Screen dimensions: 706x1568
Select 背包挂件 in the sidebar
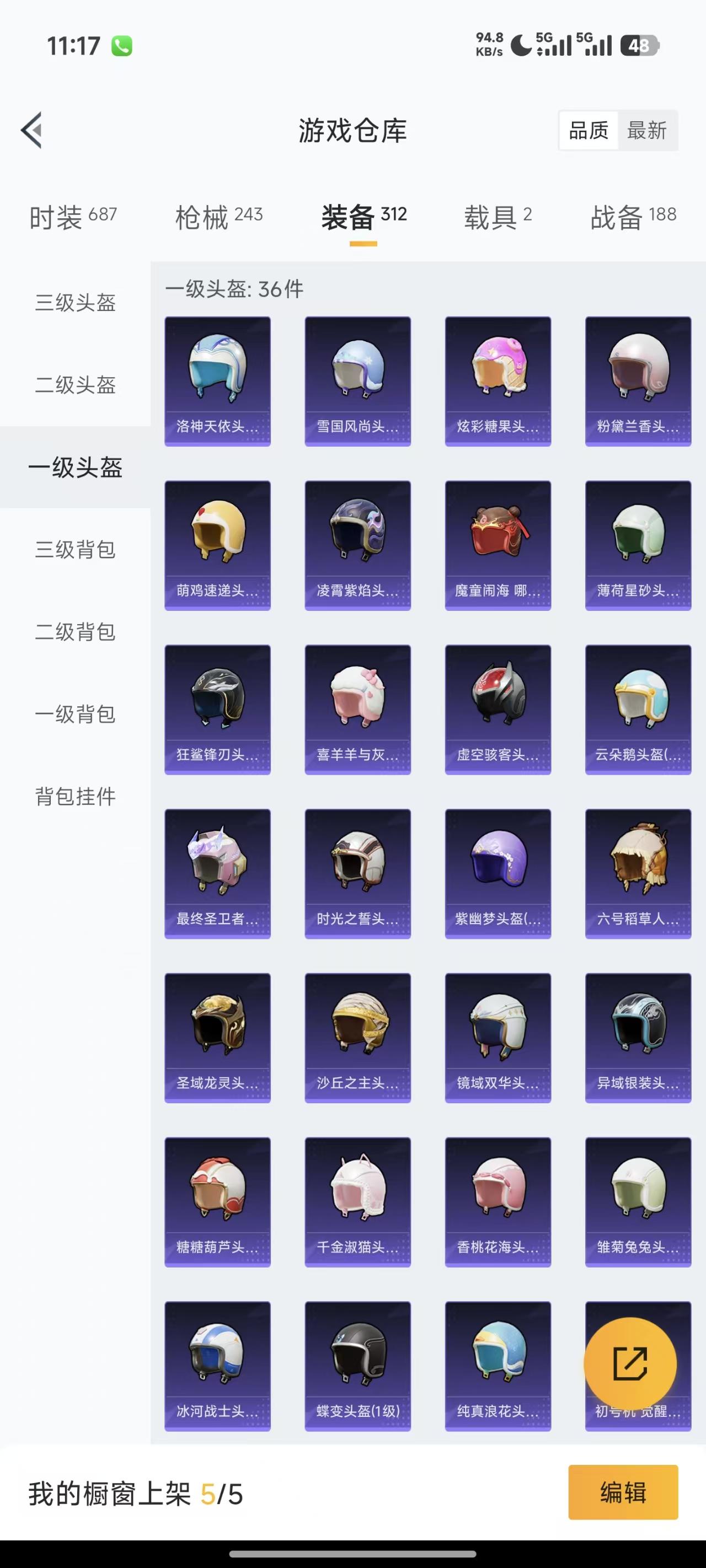tap(76, 796)
